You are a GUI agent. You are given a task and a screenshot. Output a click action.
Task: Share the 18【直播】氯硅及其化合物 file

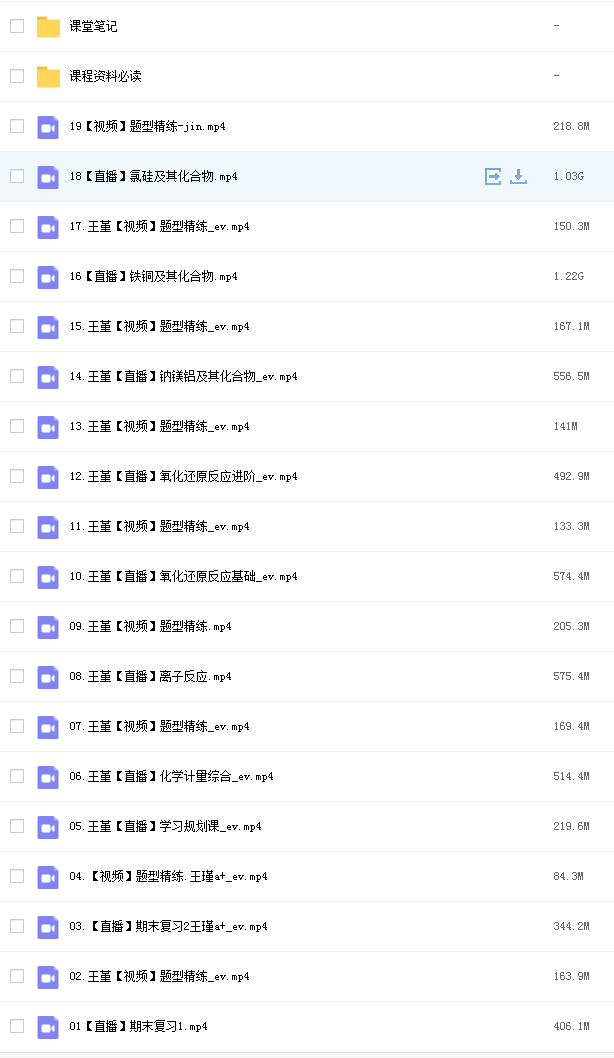coord(493,176)
